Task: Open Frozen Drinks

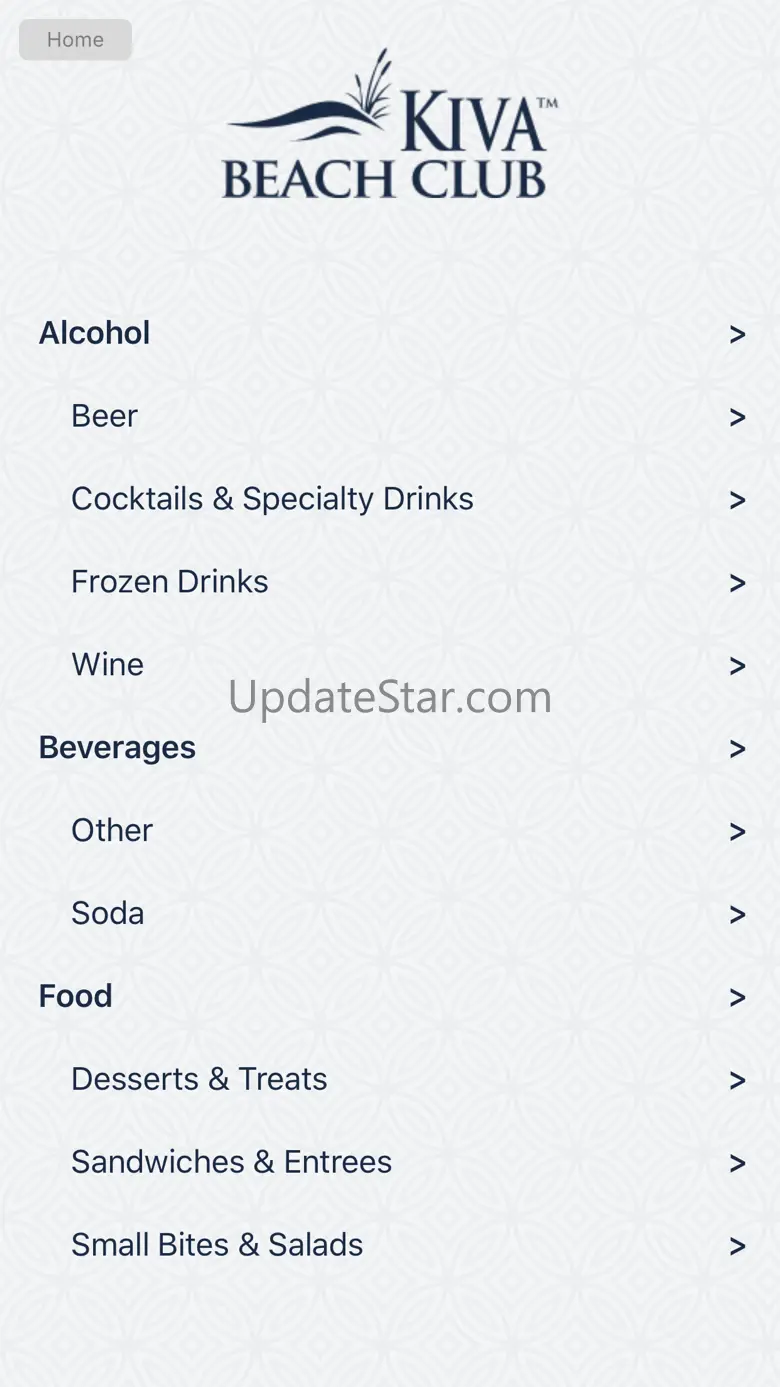Action: click(390, 582)
